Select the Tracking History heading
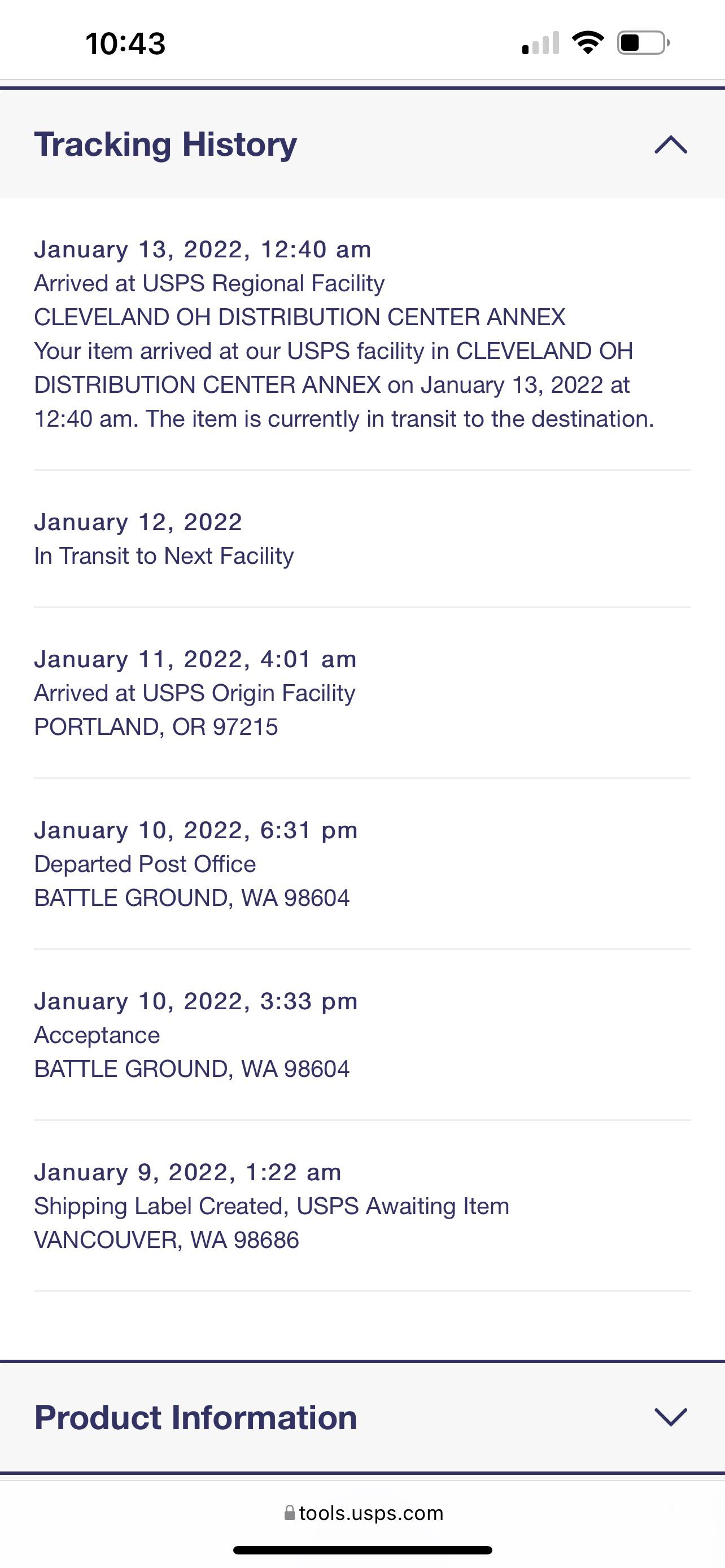This screenshot has height=1568, width=725. 165,144
